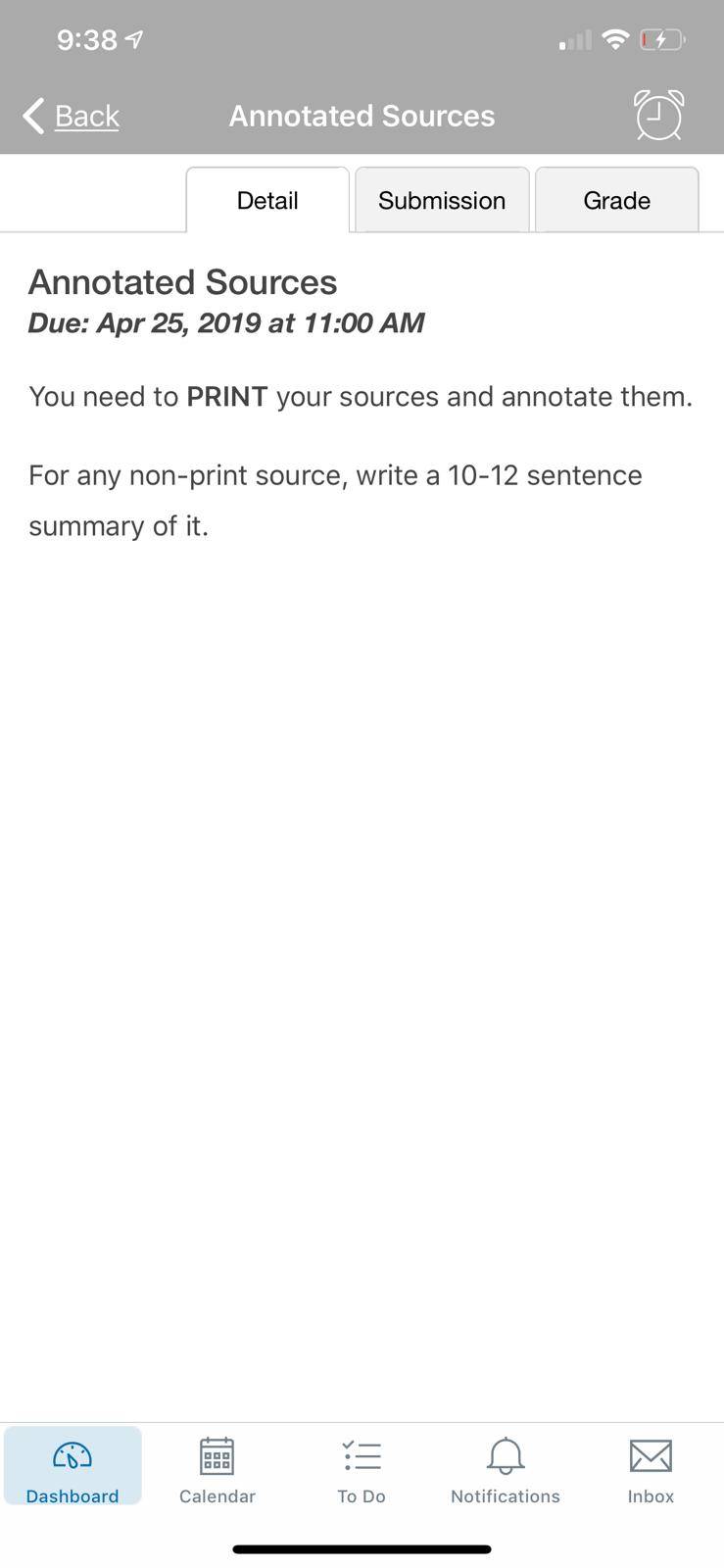This screenshot has height=1568, width=724.
Task: Select the Detail tab
Action: (x=267, y=200)
